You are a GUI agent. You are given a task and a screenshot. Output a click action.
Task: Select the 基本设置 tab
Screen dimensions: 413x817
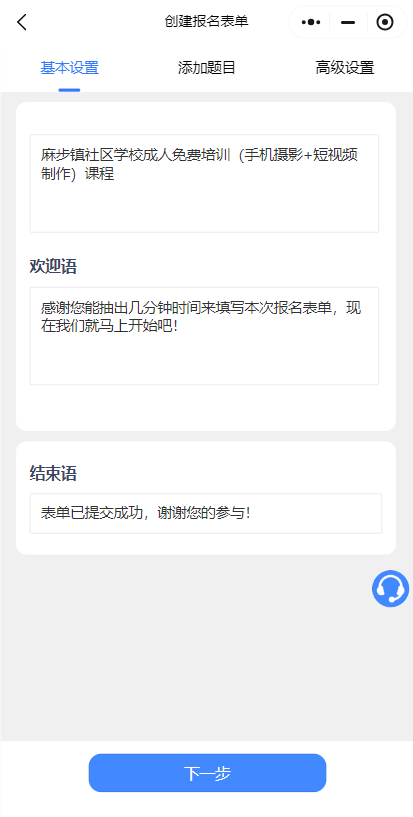click(70, 68)
